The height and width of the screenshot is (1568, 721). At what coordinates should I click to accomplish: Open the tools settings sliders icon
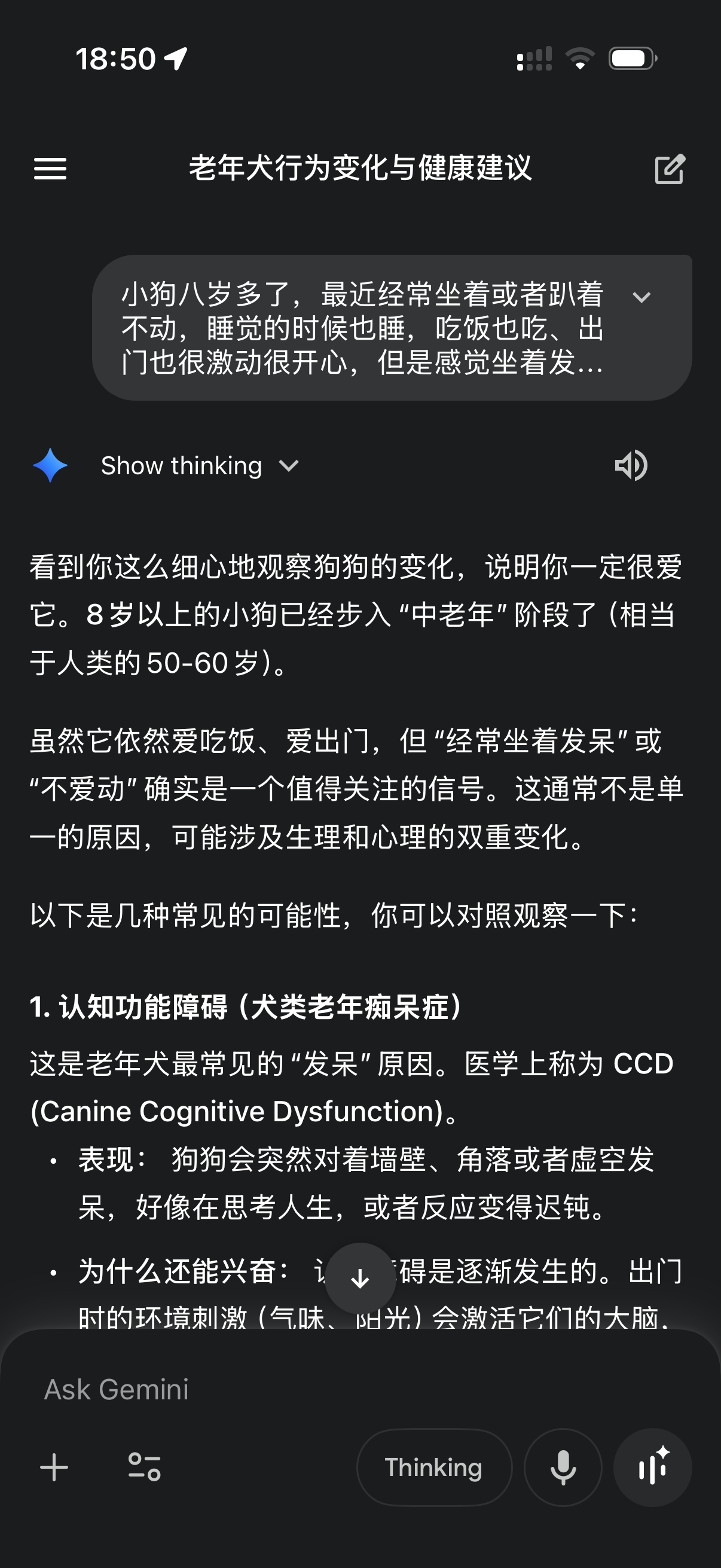click(144, 1467)
